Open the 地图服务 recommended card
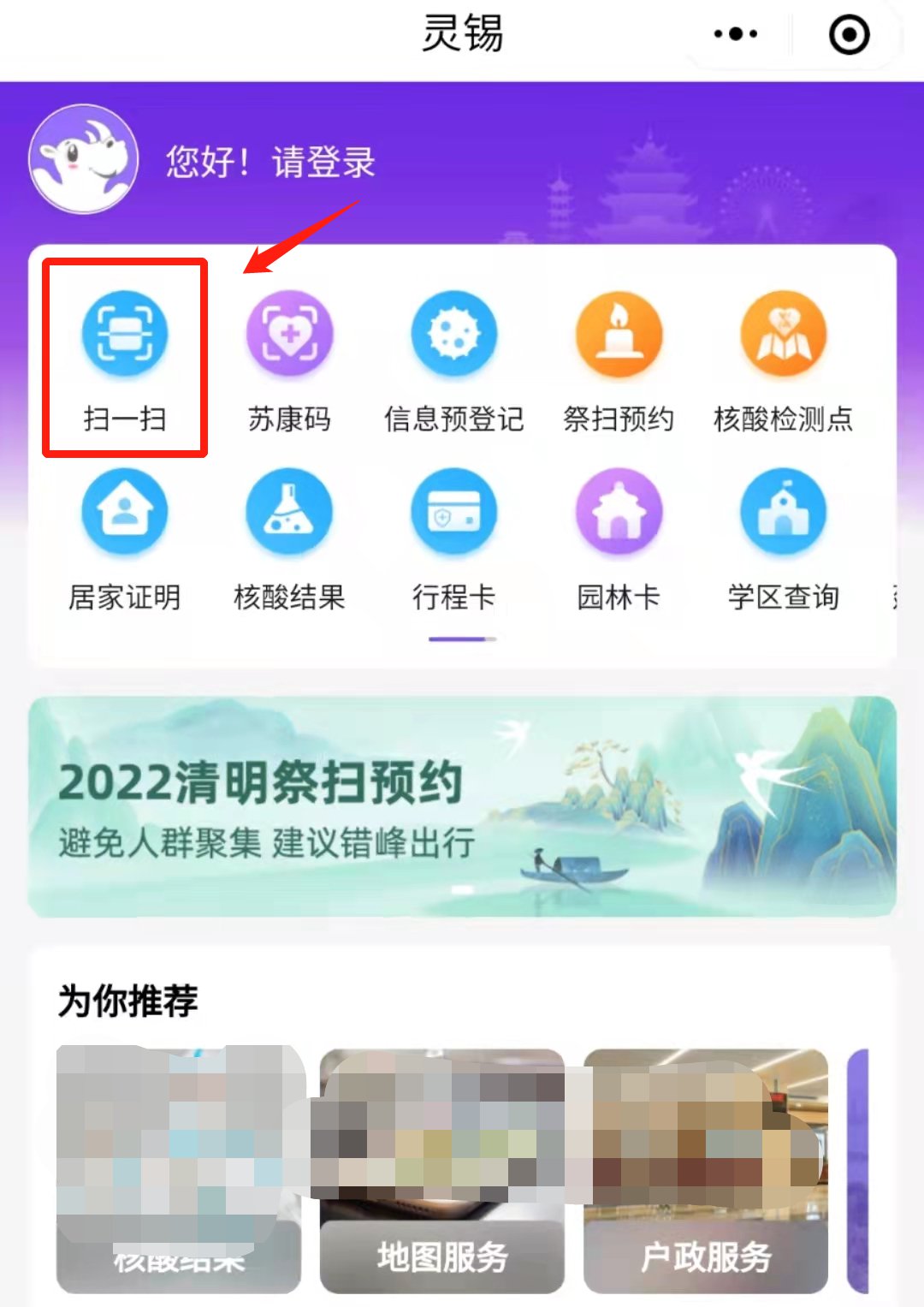 coord(442,1169)
